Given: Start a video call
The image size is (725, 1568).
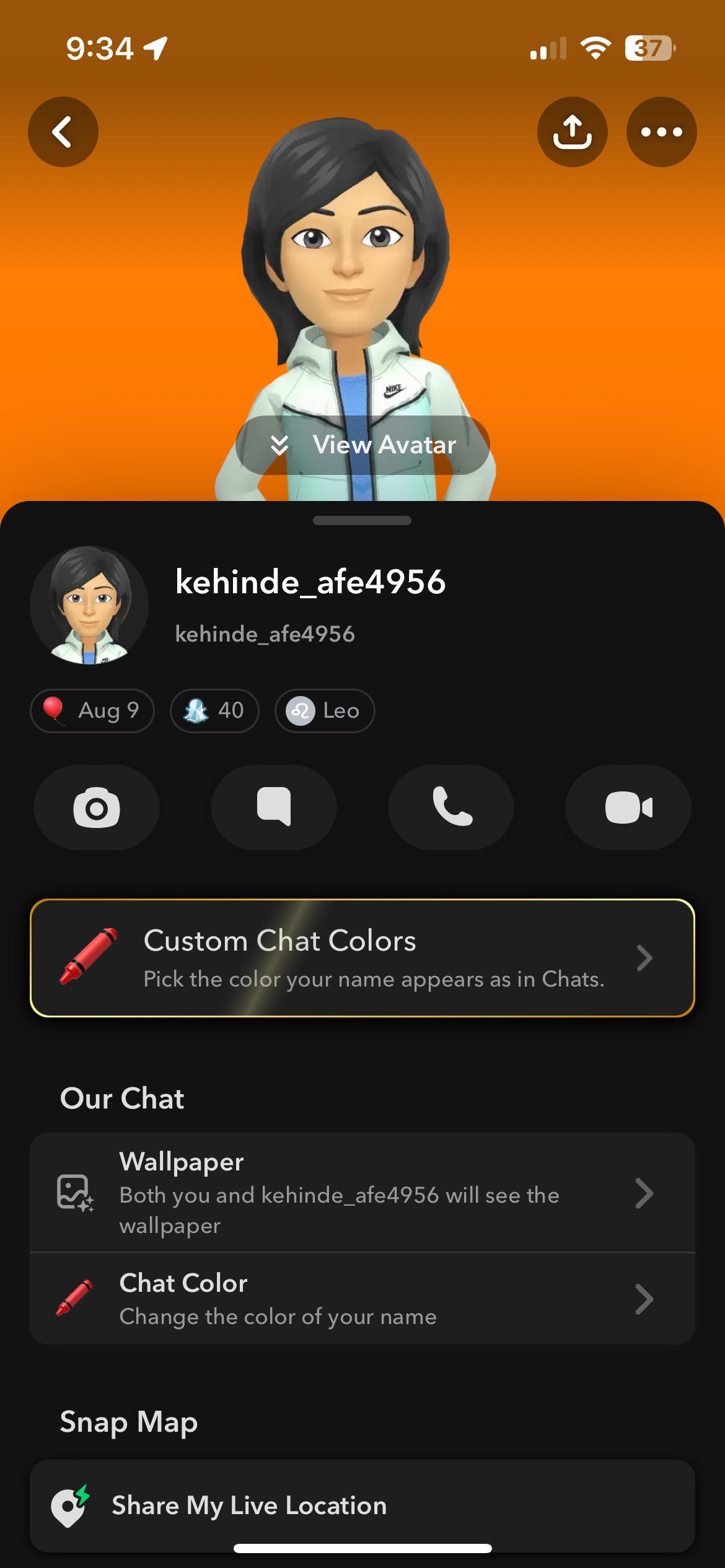Looking at the screenshot, I should 627,807.
